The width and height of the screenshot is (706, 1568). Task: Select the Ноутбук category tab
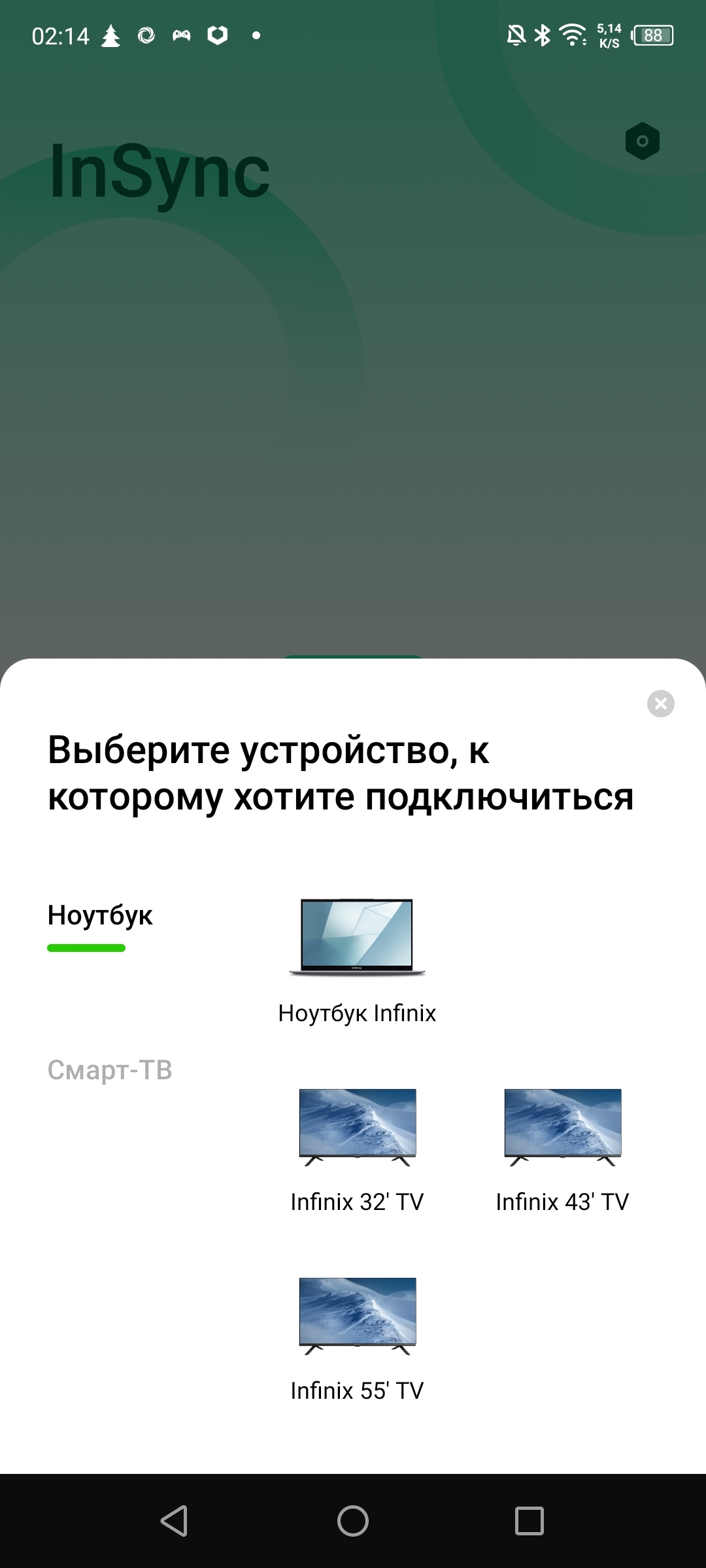pos(100,916)
